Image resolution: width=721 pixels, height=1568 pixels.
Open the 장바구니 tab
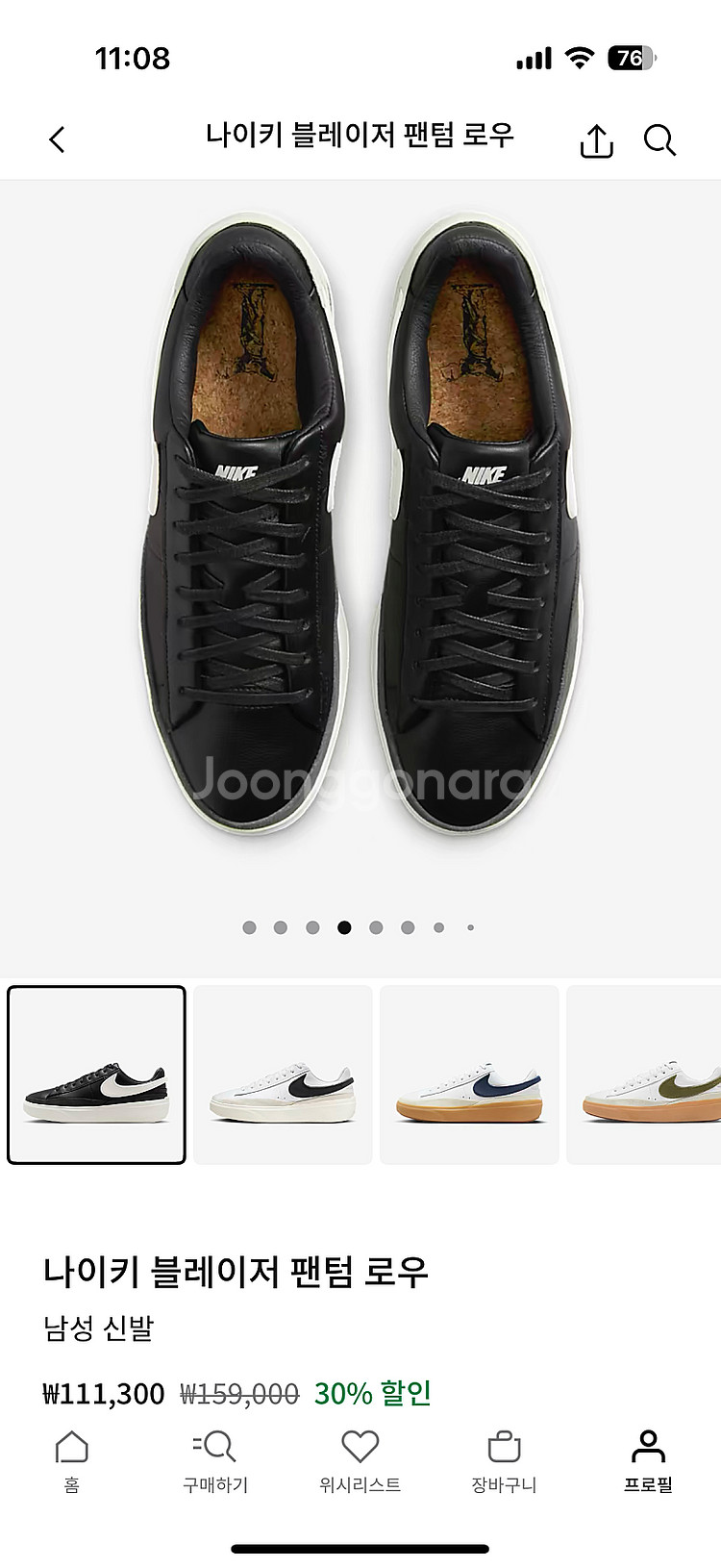504,1460
